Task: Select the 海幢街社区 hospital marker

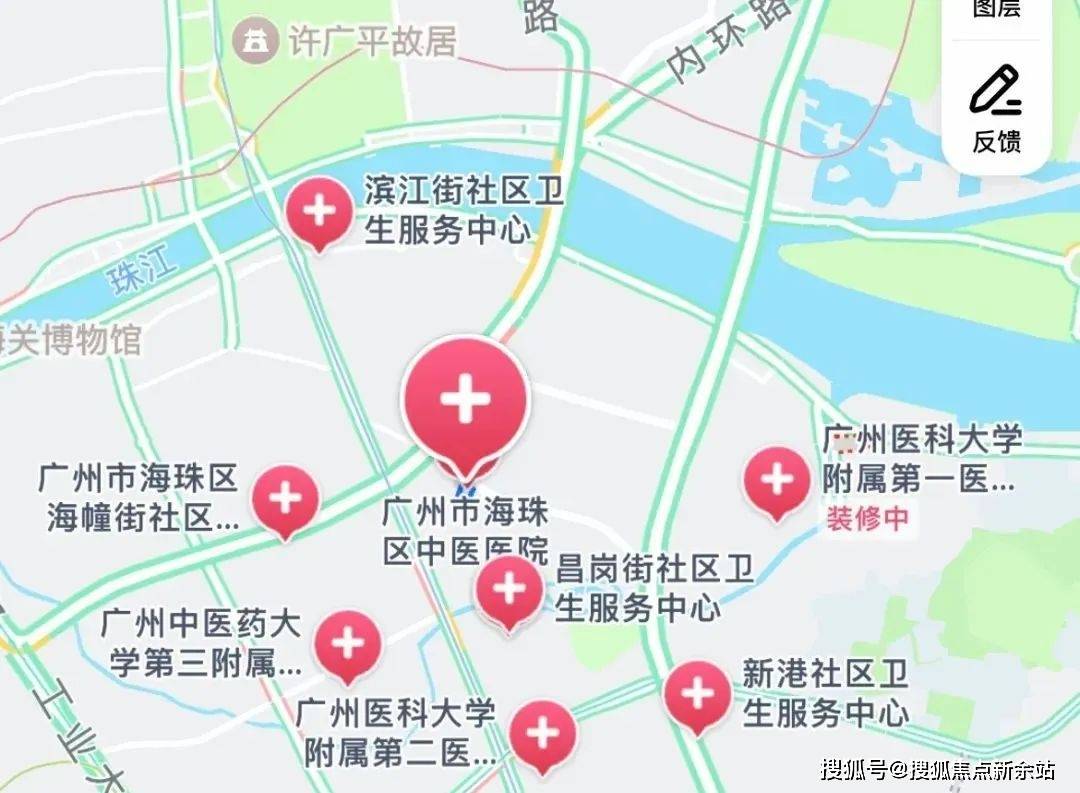Action: 286,498
